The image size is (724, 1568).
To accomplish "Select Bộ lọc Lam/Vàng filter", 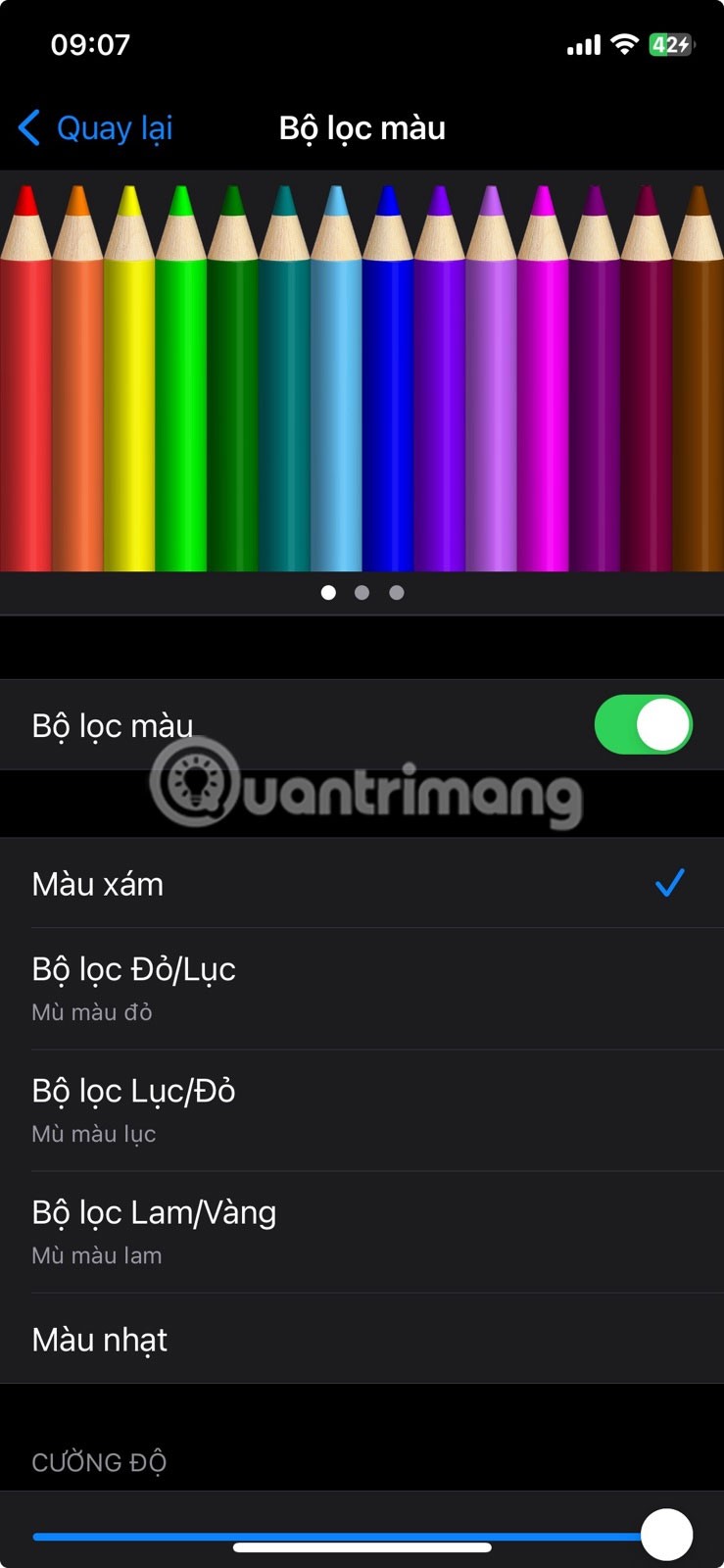I will (x=361, y=1231).
